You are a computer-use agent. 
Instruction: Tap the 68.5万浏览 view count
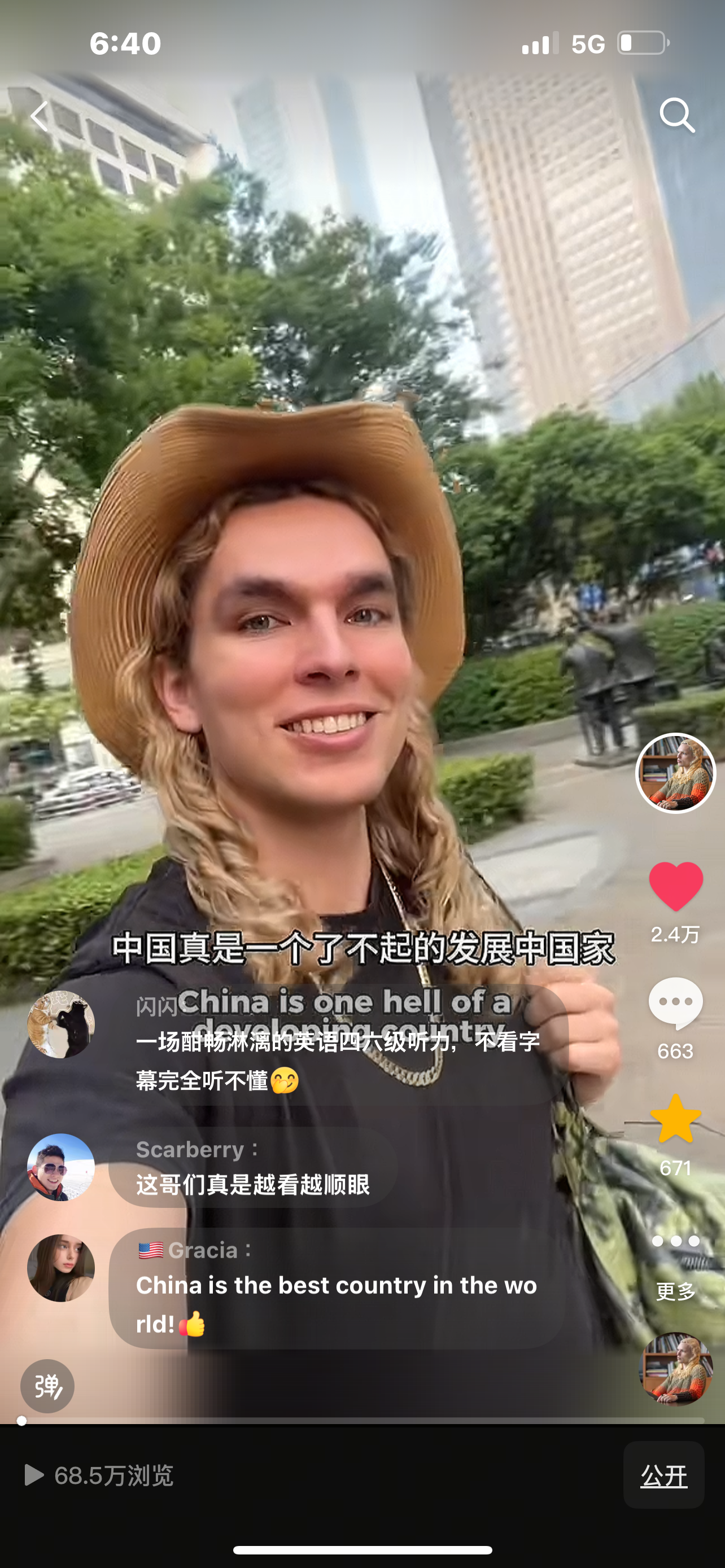[99, 1475]
